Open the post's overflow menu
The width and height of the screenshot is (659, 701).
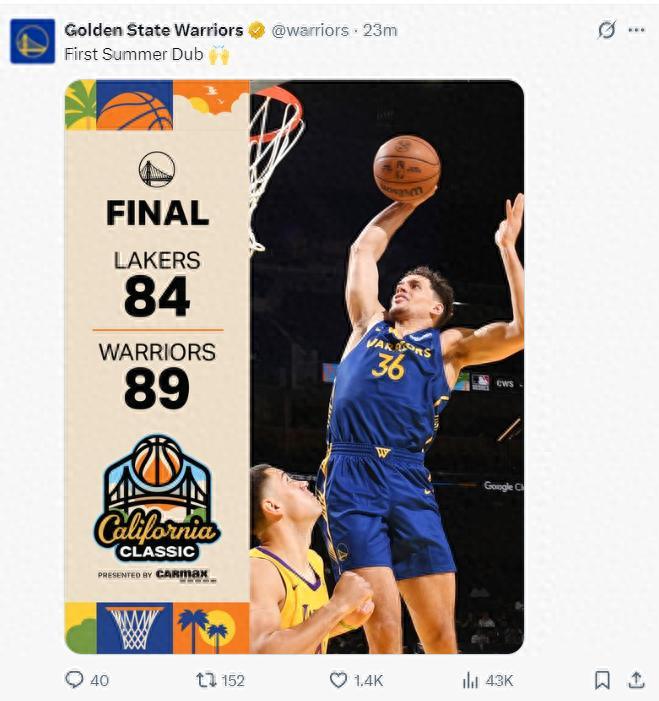click(636, 30)
